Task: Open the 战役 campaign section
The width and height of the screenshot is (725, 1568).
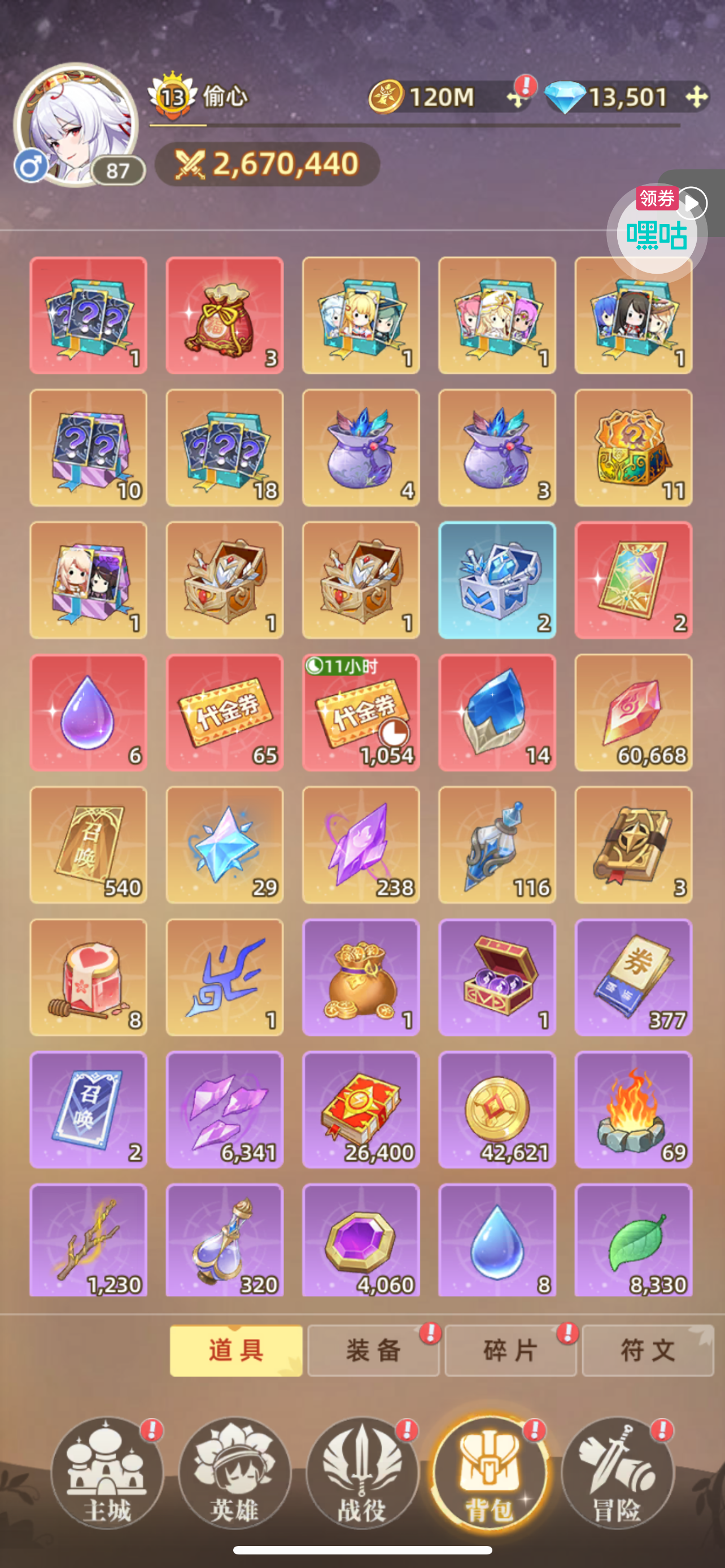Action: (362, 1474)
